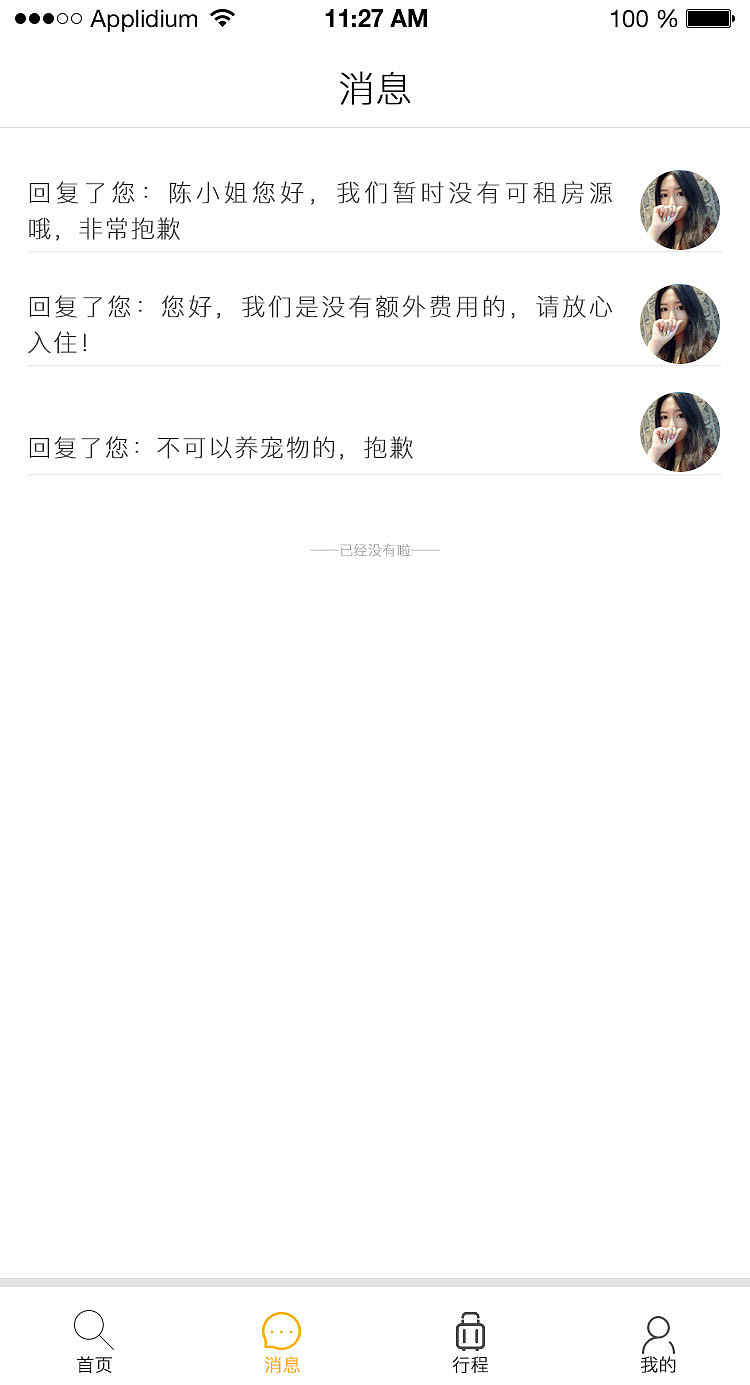750x1385 pixels.
Task: Select the 首页 search icon in tab bar
Action: point(93,1330)
